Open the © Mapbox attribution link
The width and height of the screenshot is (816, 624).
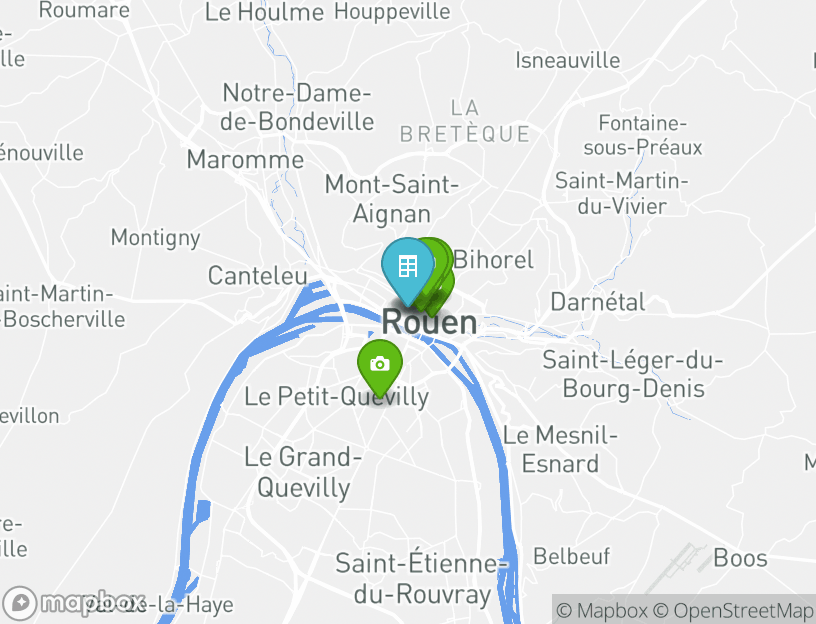(603, 610)
